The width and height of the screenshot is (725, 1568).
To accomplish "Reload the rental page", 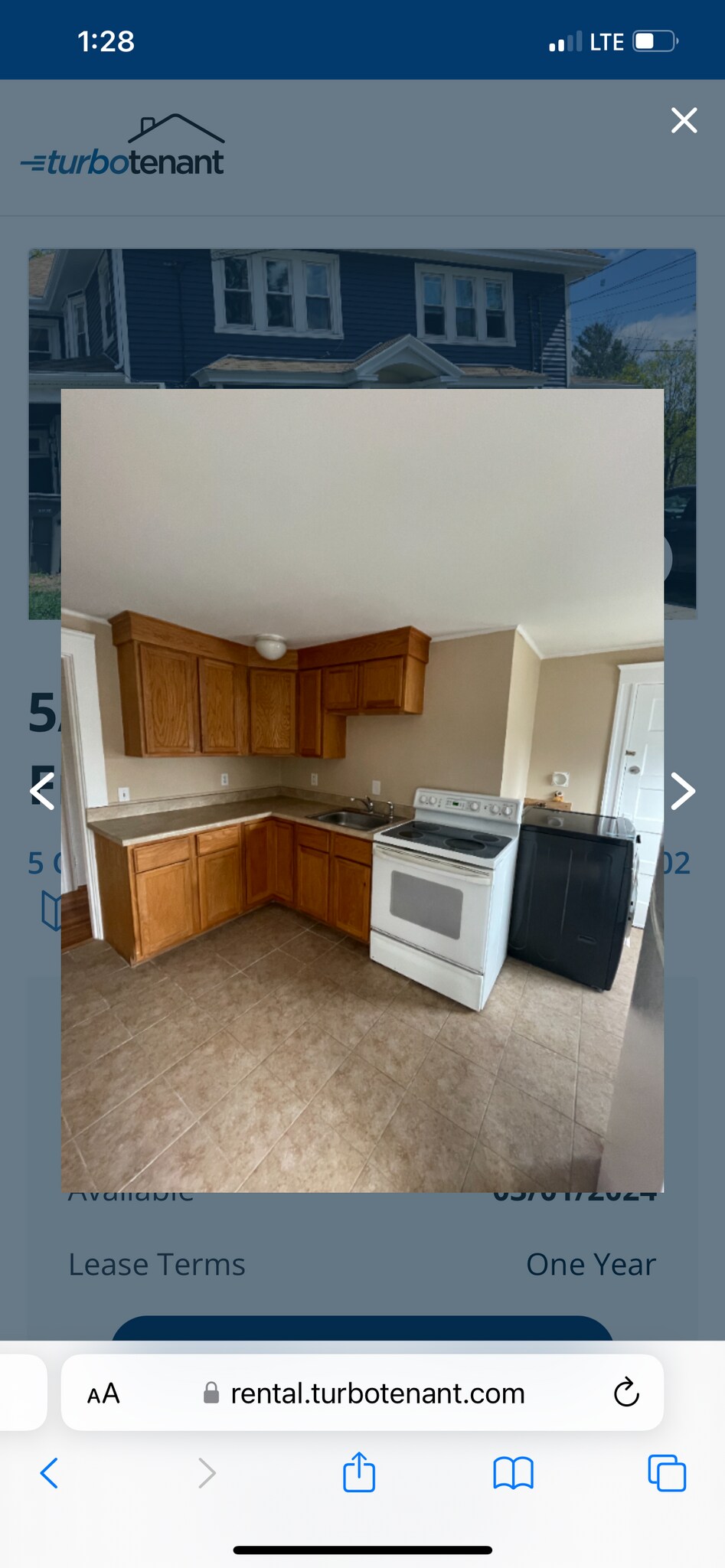I will point(626,1393).
